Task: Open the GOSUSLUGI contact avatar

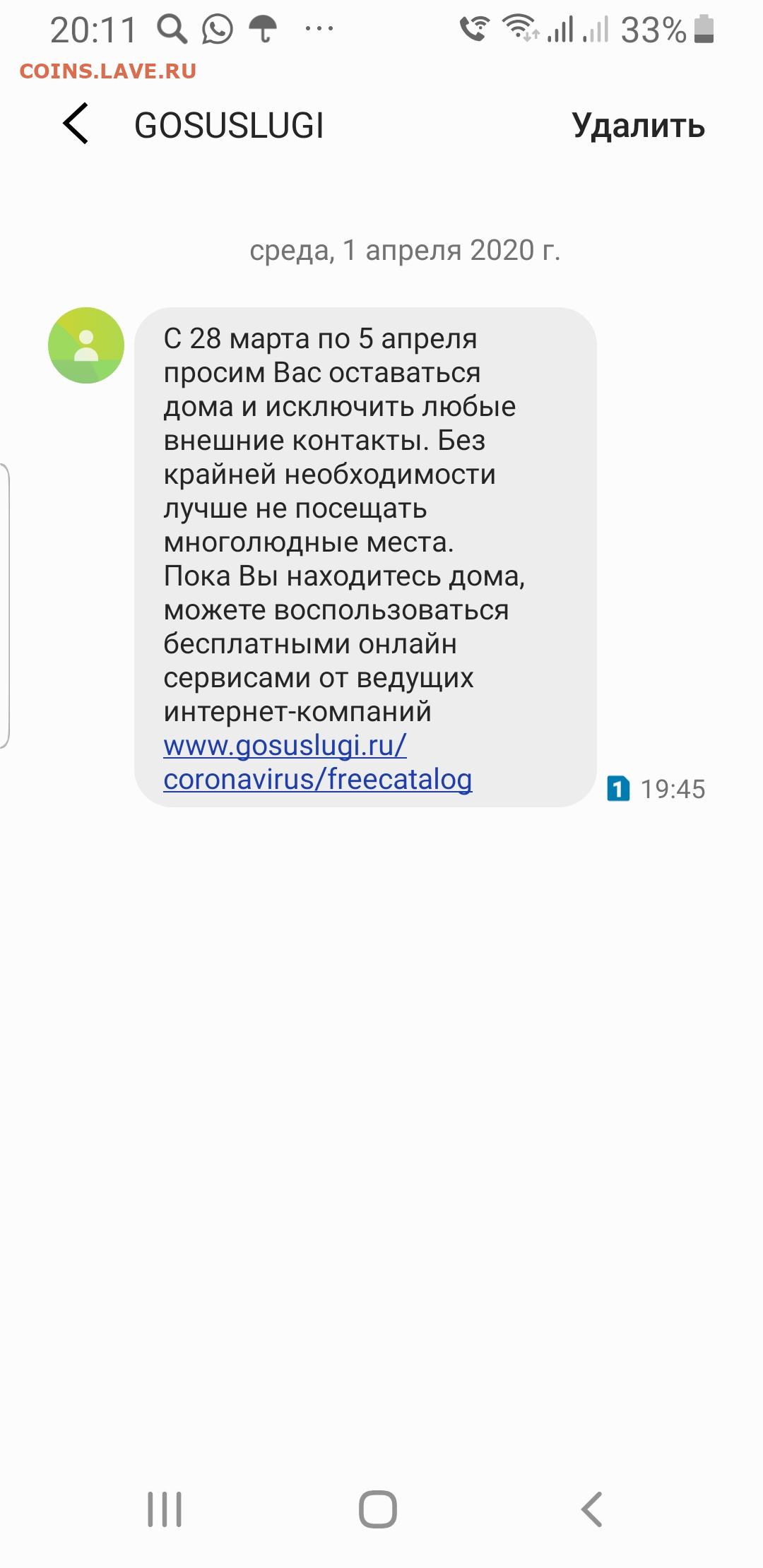Action: click(86, 345)
